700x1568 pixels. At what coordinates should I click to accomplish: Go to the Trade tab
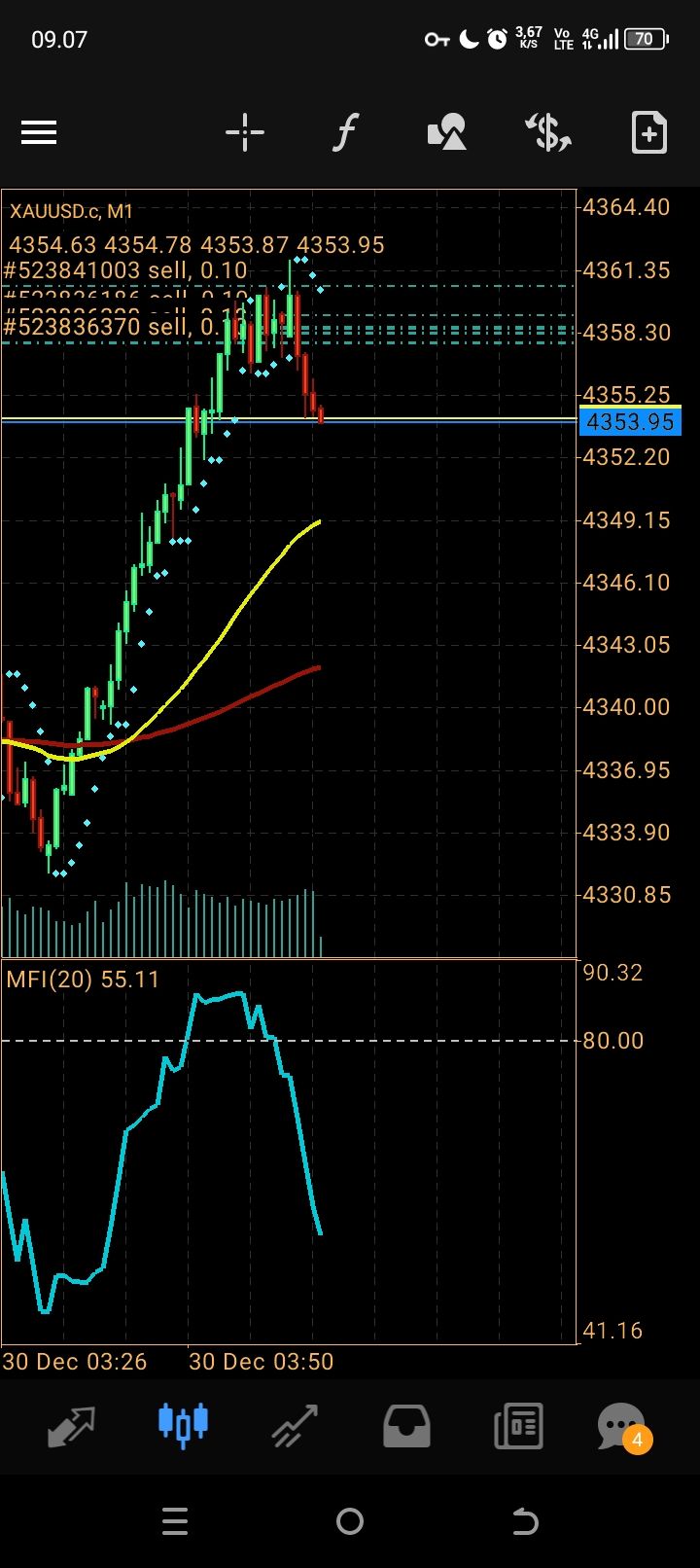pos(295,1426)
